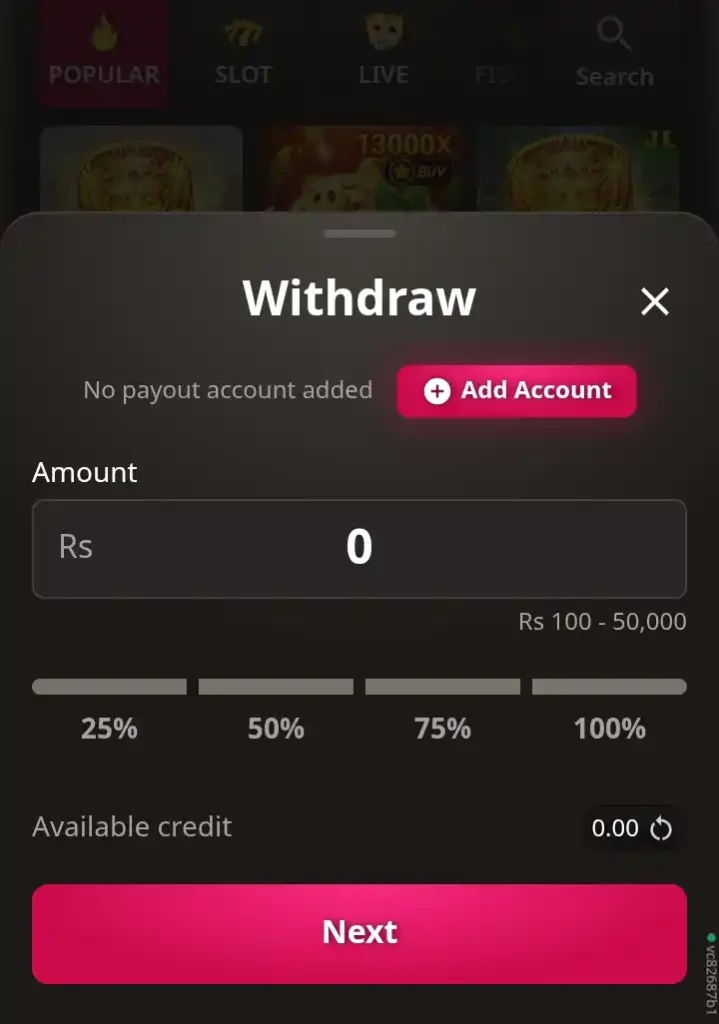
Task: Choose the 75% amount option
Action: 442,709
